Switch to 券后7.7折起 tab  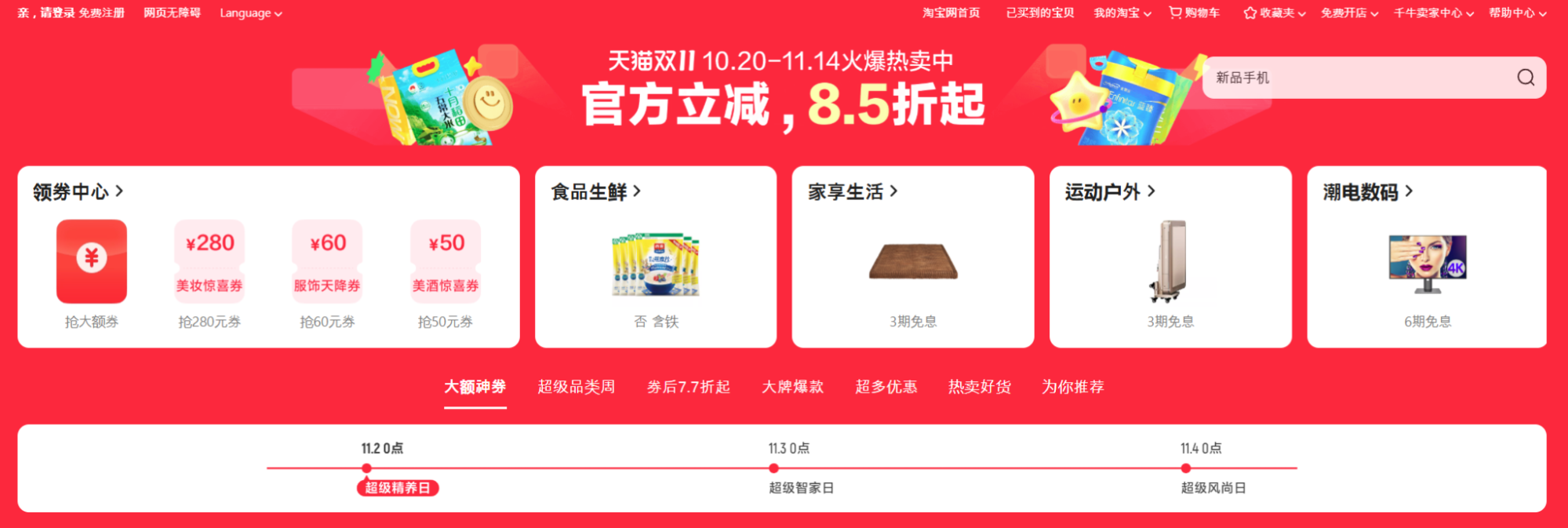(x=688, y=387)
